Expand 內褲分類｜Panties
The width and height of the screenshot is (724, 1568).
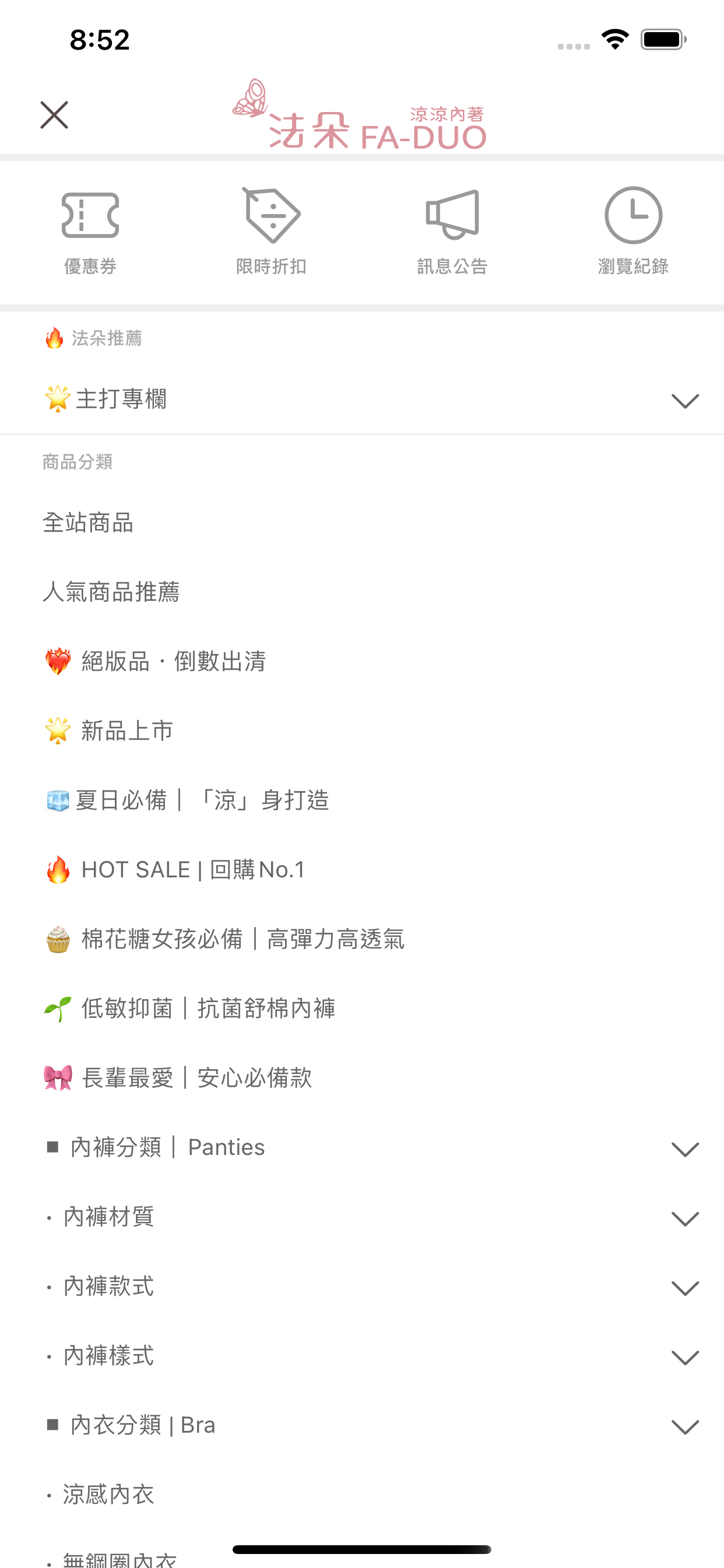click(x=362, y=1147)
